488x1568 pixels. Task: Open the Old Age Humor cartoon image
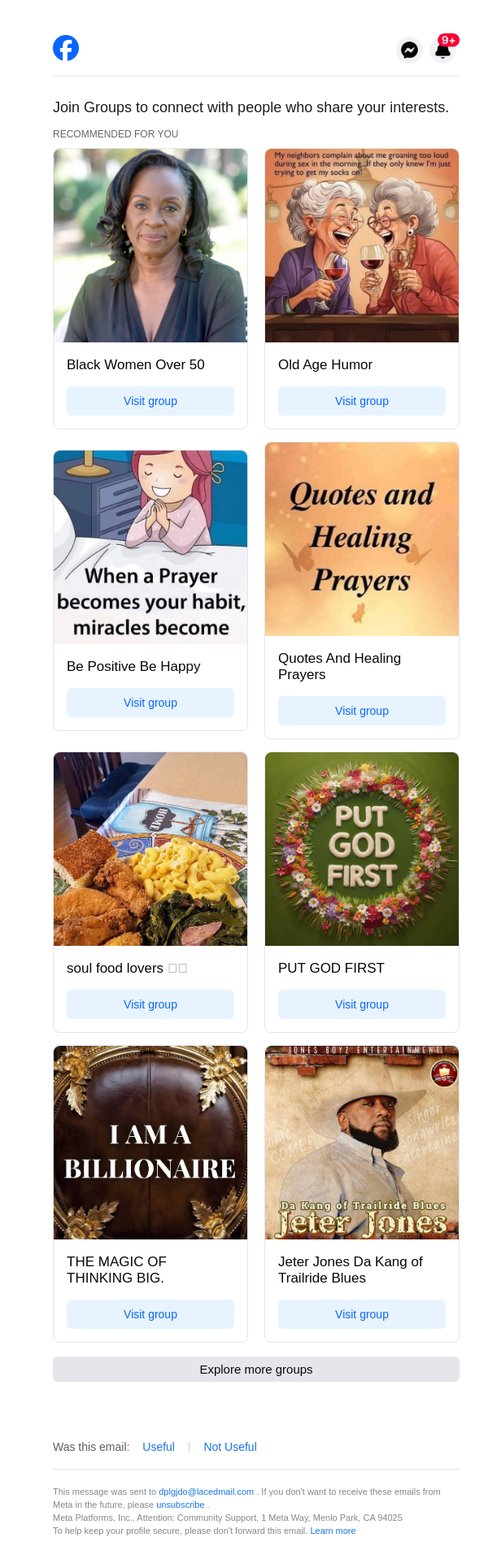click(x=362, y=246)
